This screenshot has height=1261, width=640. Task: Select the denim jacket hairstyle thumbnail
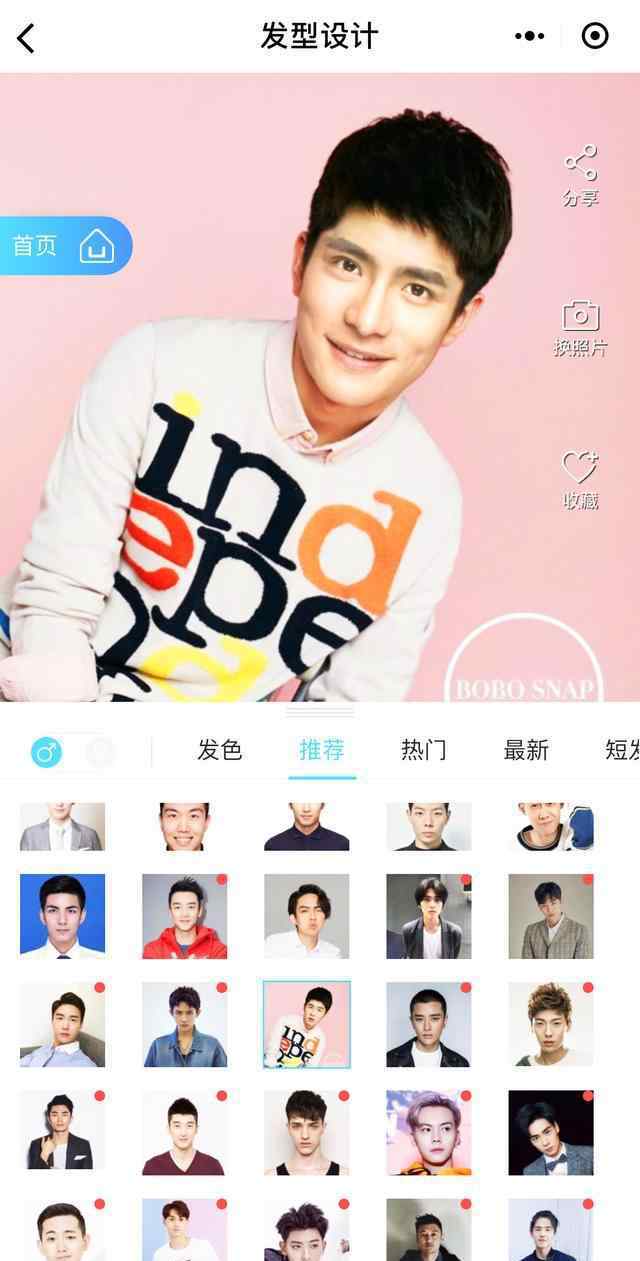point(184,1024)
